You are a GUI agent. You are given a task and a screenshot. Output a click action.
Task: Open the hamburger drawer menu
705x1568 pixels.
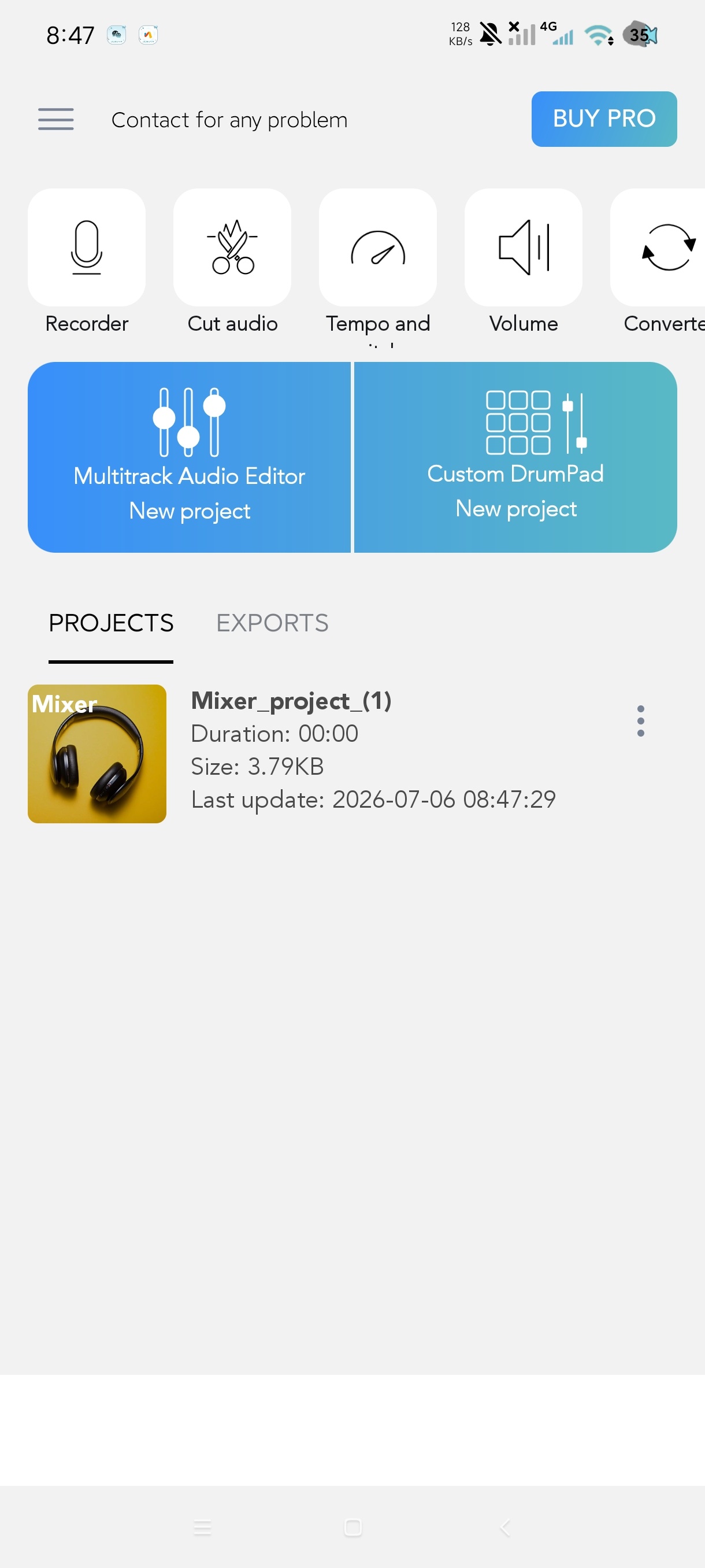click(x=56, y=119)
